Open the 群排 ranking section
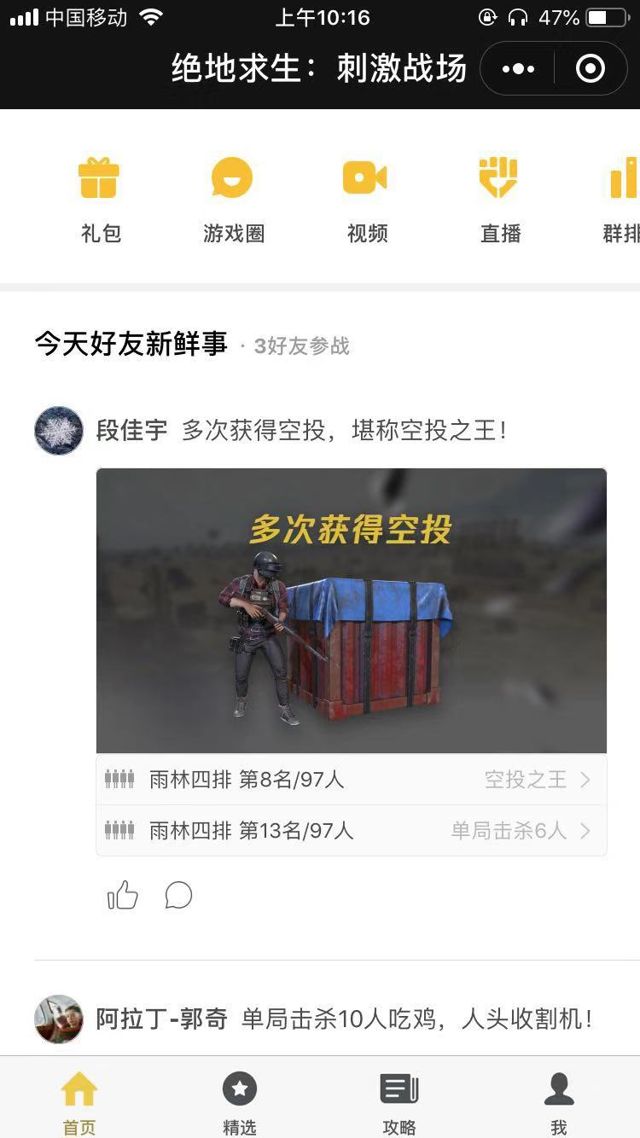 tap(622, 200)
